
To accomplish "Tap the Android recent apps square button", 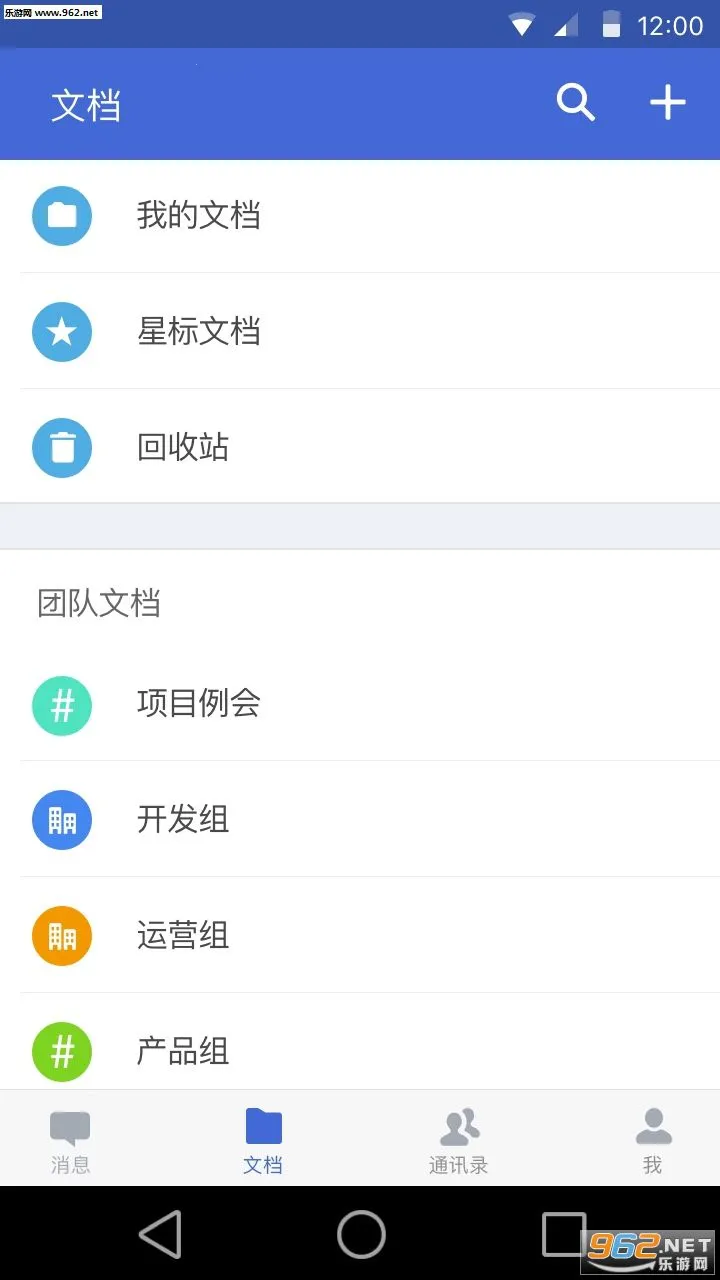I will 560,1235.
